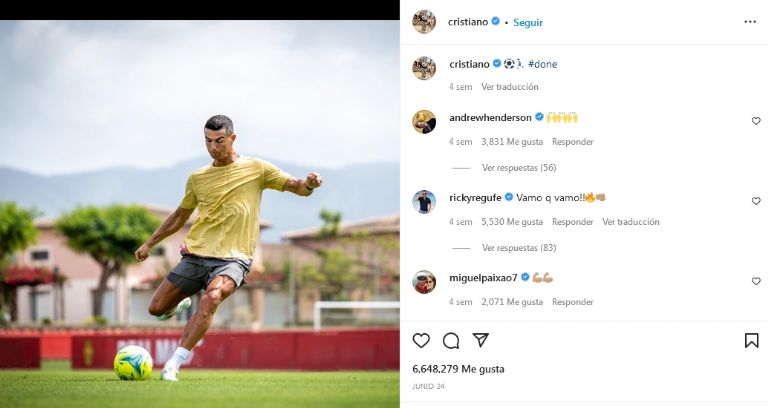The width and height of the screenshot is (768, 408).
Task: Follow cristiano with the Seguir button
Action: tap(528, 22)
